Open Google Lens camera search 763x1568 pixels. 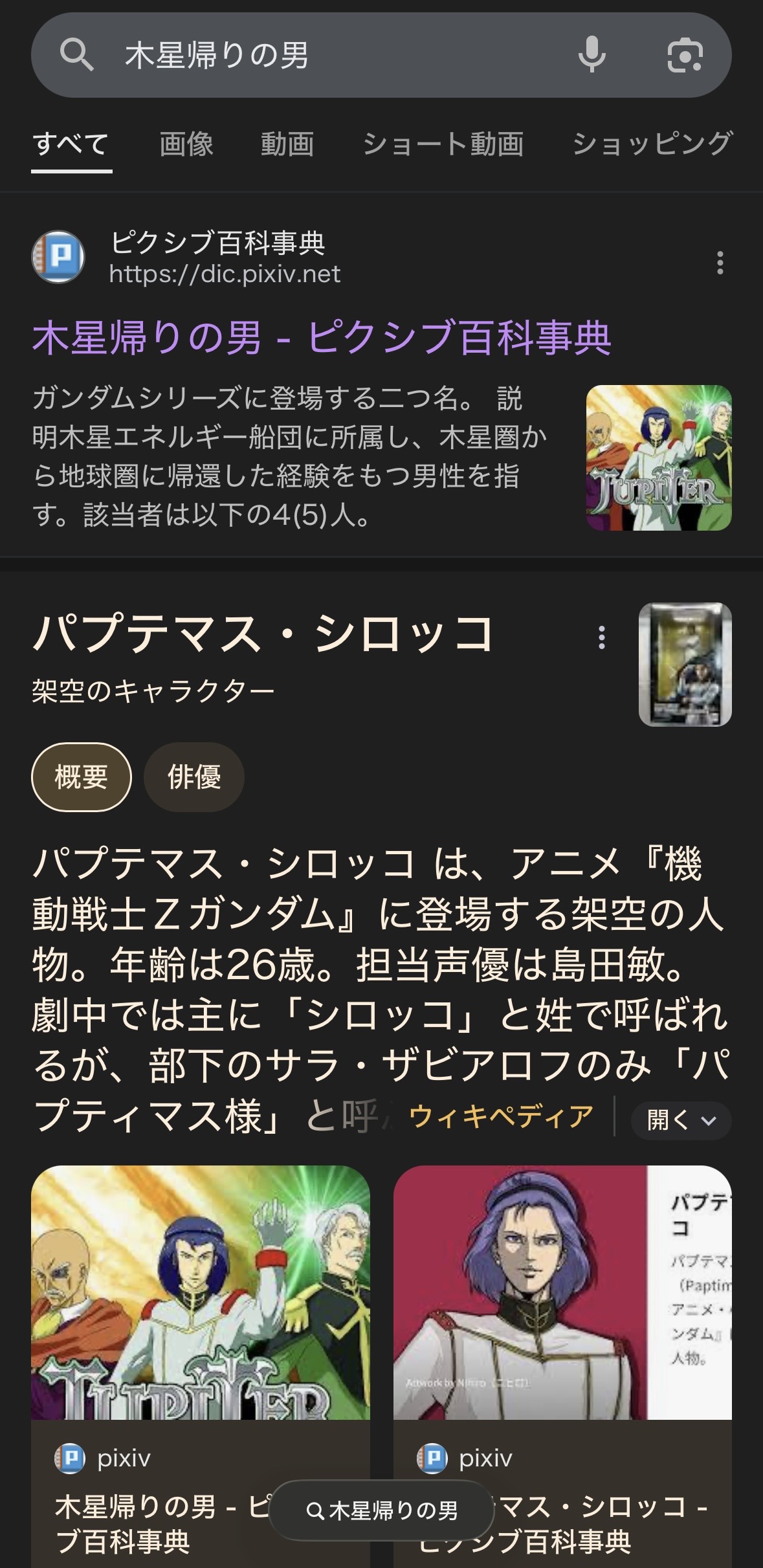(x=685, y=55)
